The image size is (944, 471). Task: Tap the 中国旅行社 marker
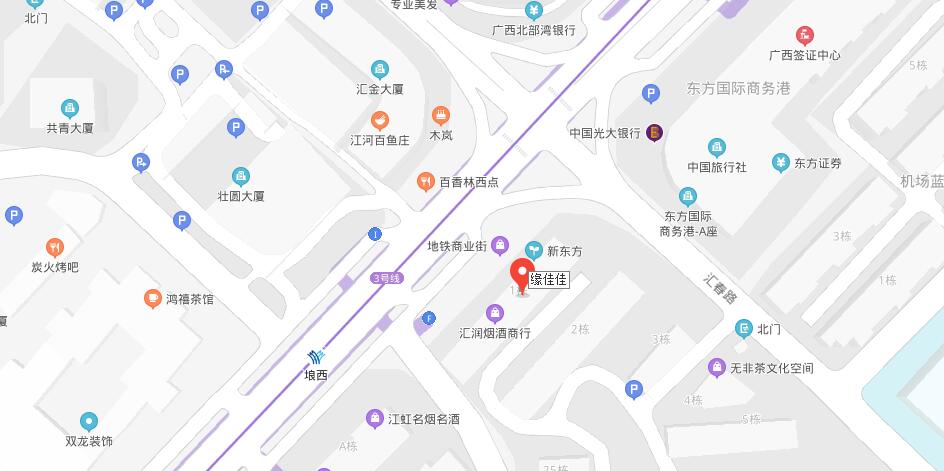[717, 148]
